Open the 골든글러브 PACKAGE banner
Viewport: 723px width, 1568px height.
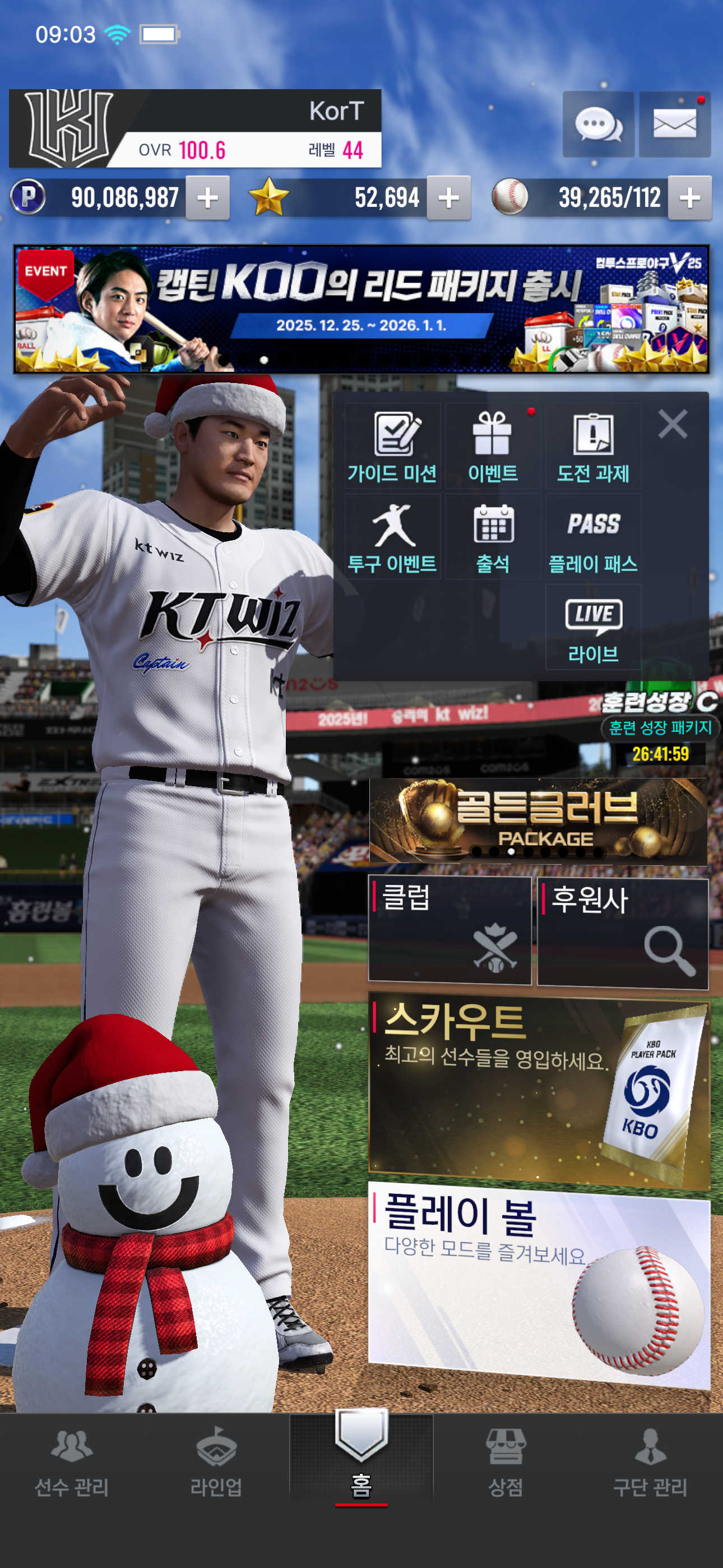(x=538, y=820)
